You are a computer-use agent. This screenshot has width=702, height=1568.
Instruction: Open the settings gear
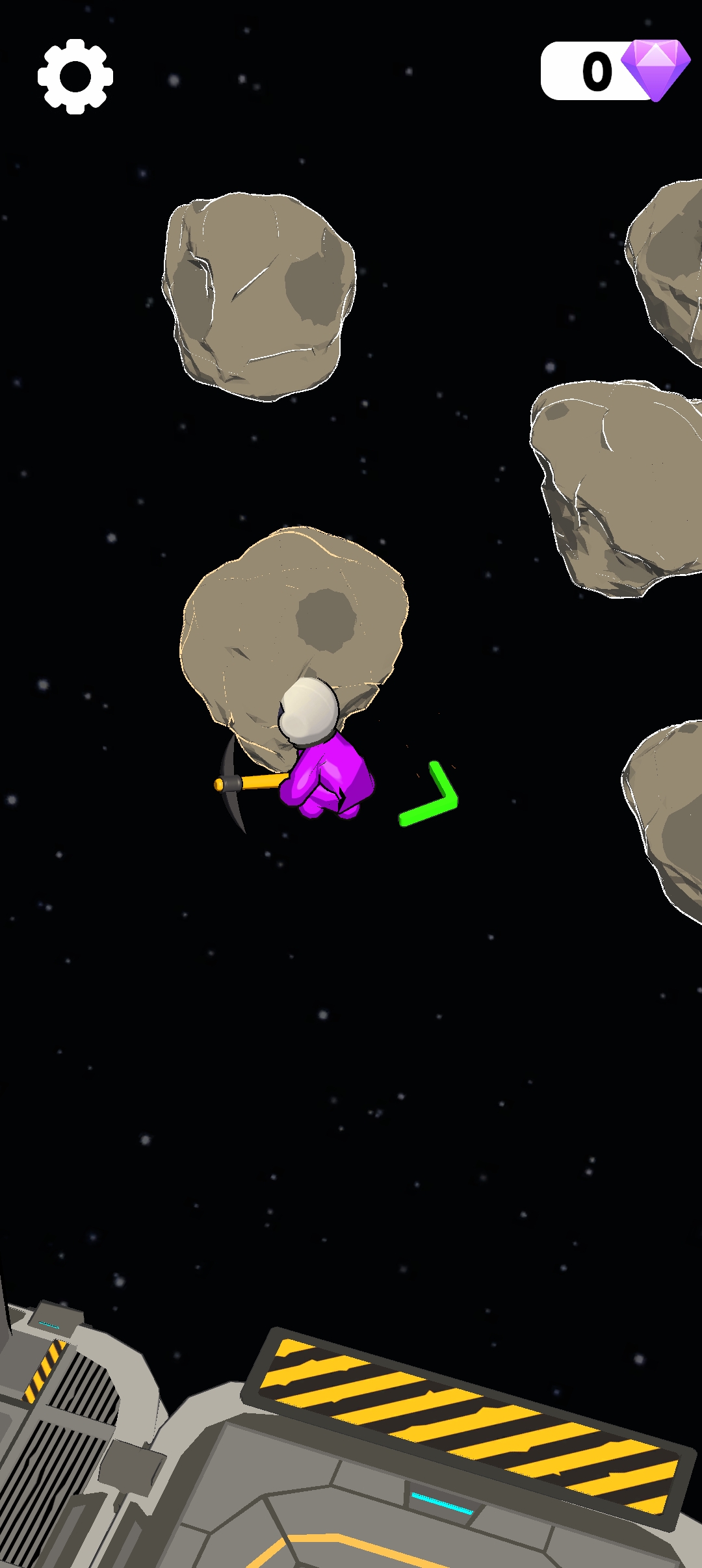click(75, 77)
